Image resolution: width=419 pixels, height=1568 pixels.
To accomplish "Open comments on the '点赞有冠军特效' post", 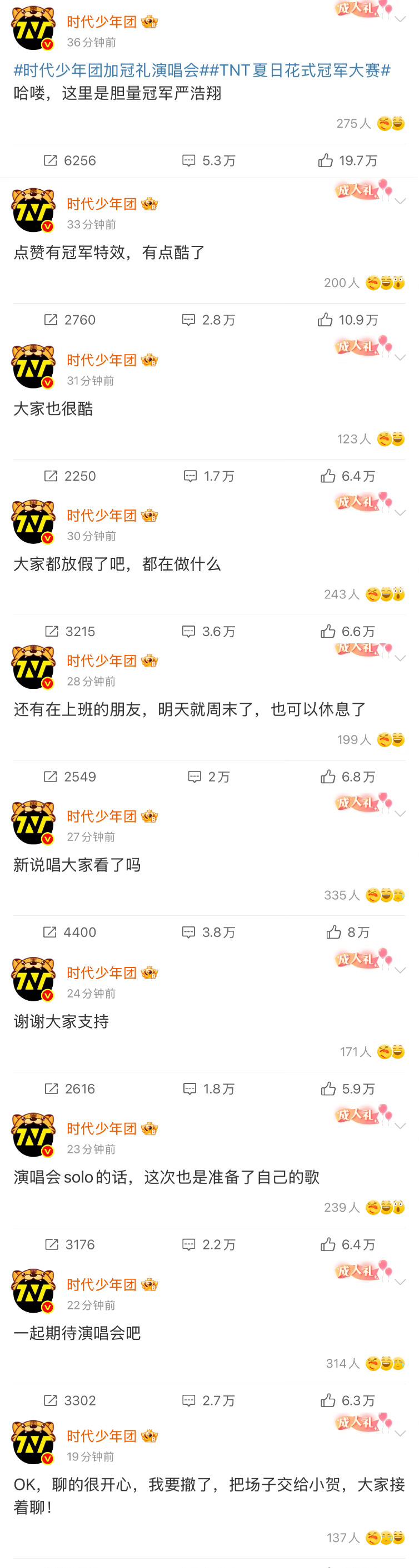I will [208, 320].
